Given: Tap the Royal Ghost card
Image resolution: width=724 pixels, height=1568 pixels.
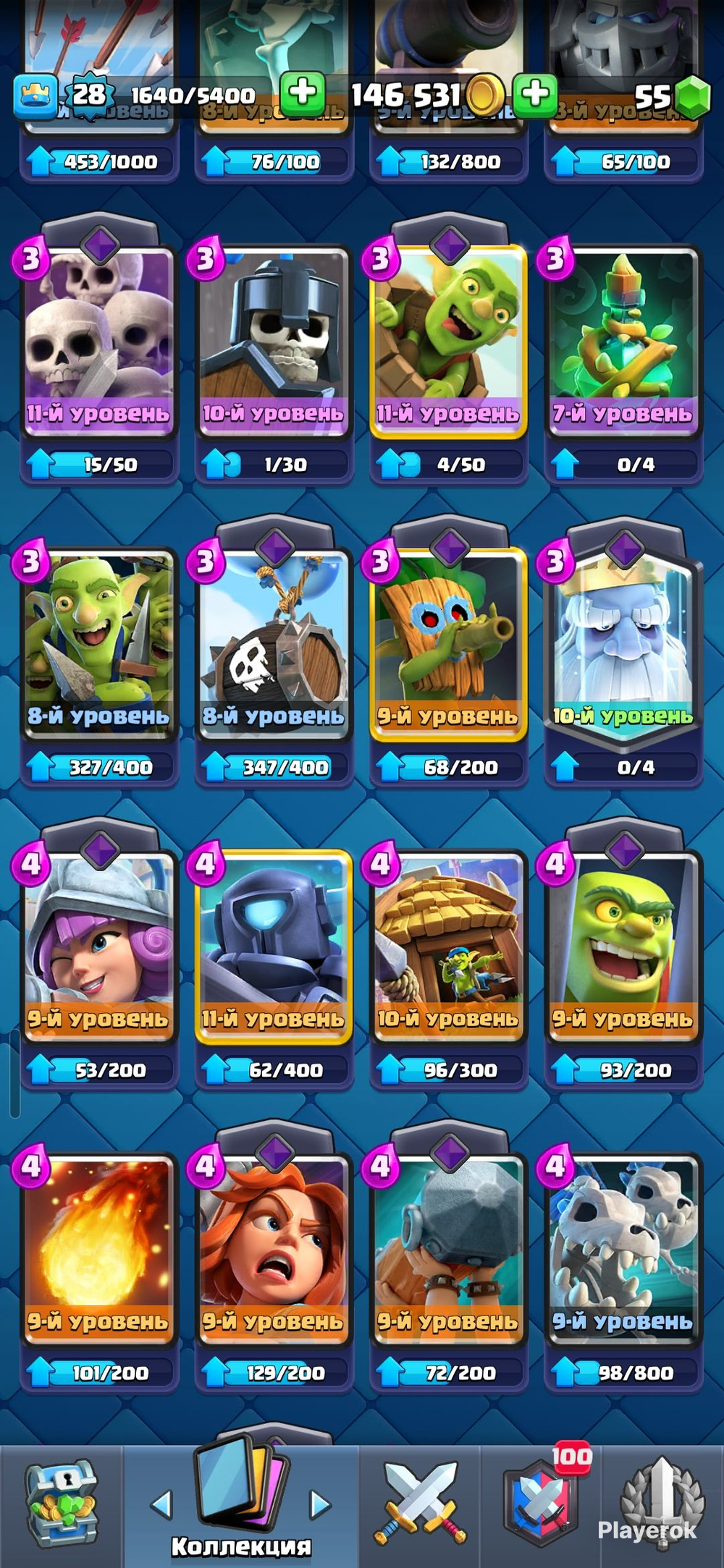Looking at the screenshot, I should point(623,644).
